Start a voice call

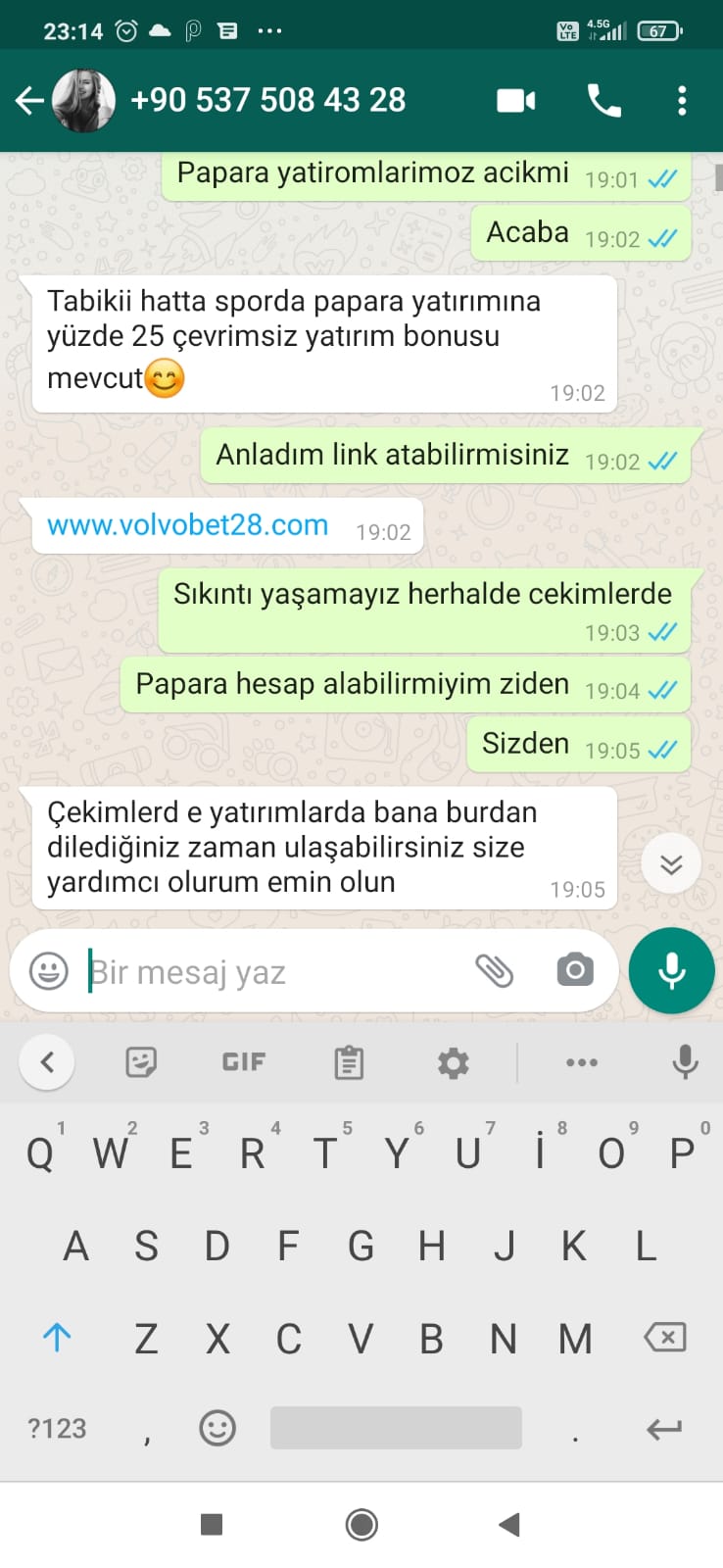[603, 100]
